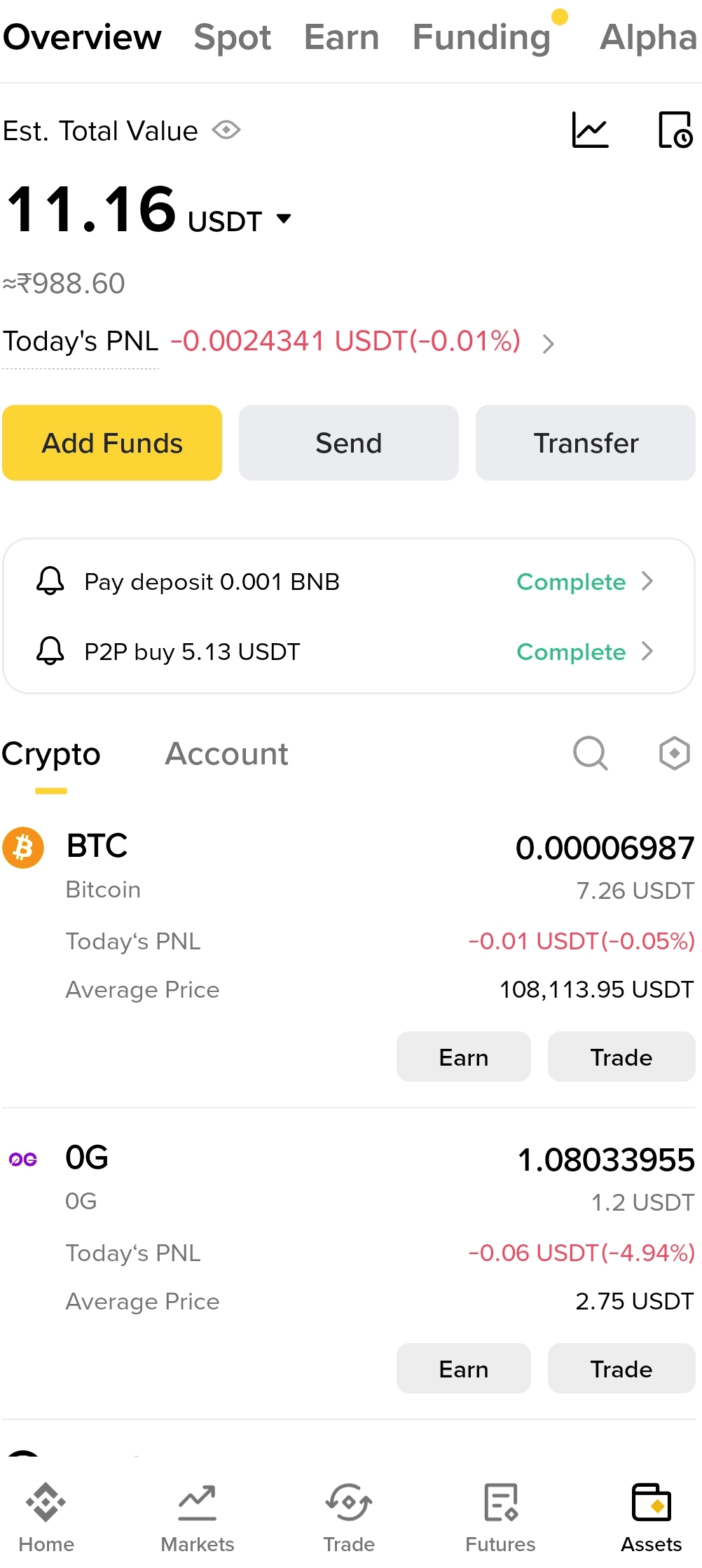
Task: Open the asset display settings hexagon icon
Action: tap(674, 754)
